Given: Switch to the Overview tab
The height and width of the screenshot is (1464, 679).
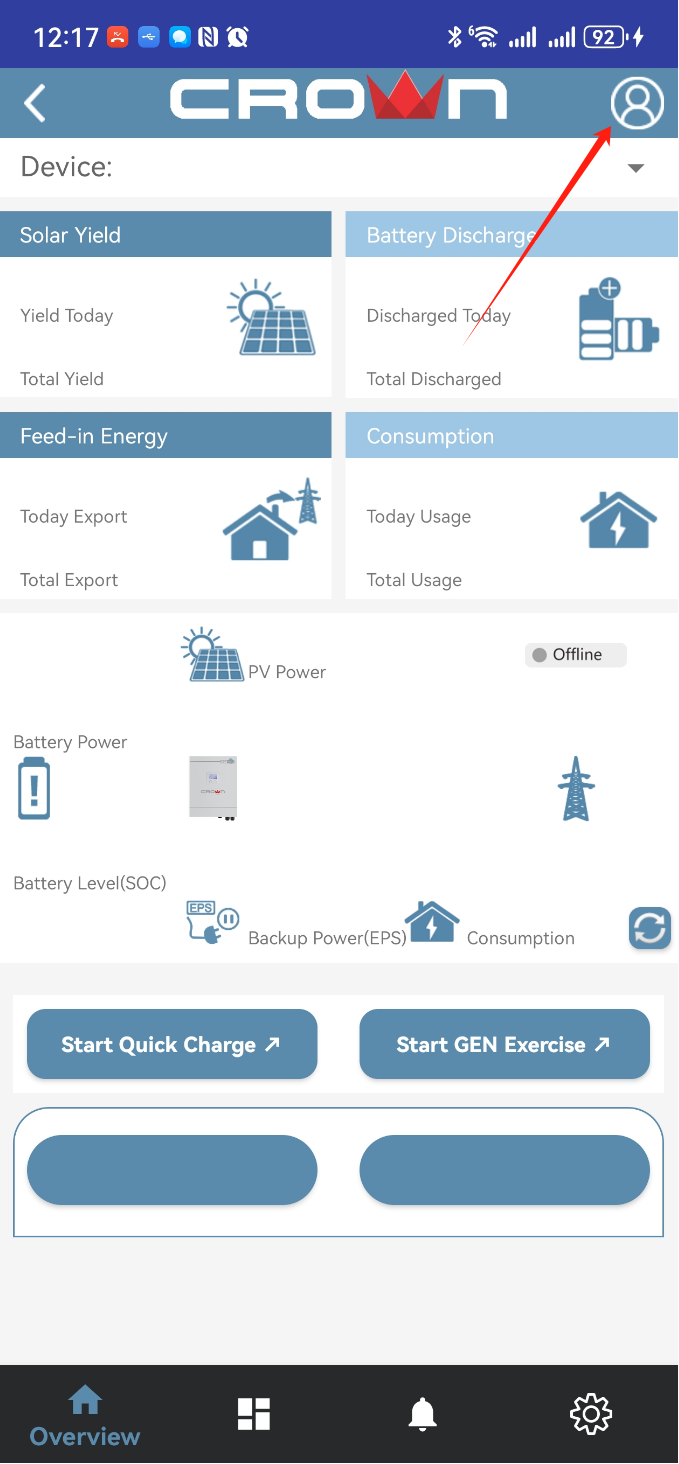Looking at the screenshot, I should (x=85, y=1416).
